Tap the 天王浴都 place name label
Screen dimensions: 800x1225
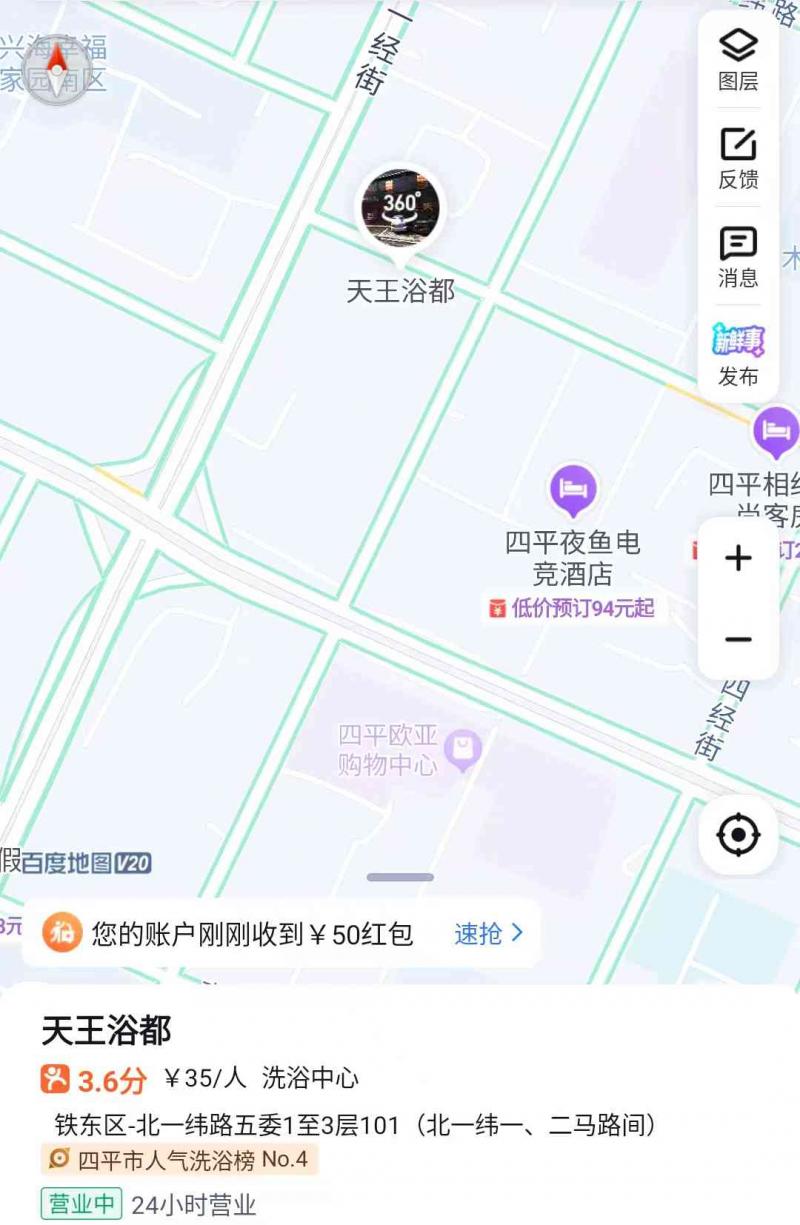[403, 290]
